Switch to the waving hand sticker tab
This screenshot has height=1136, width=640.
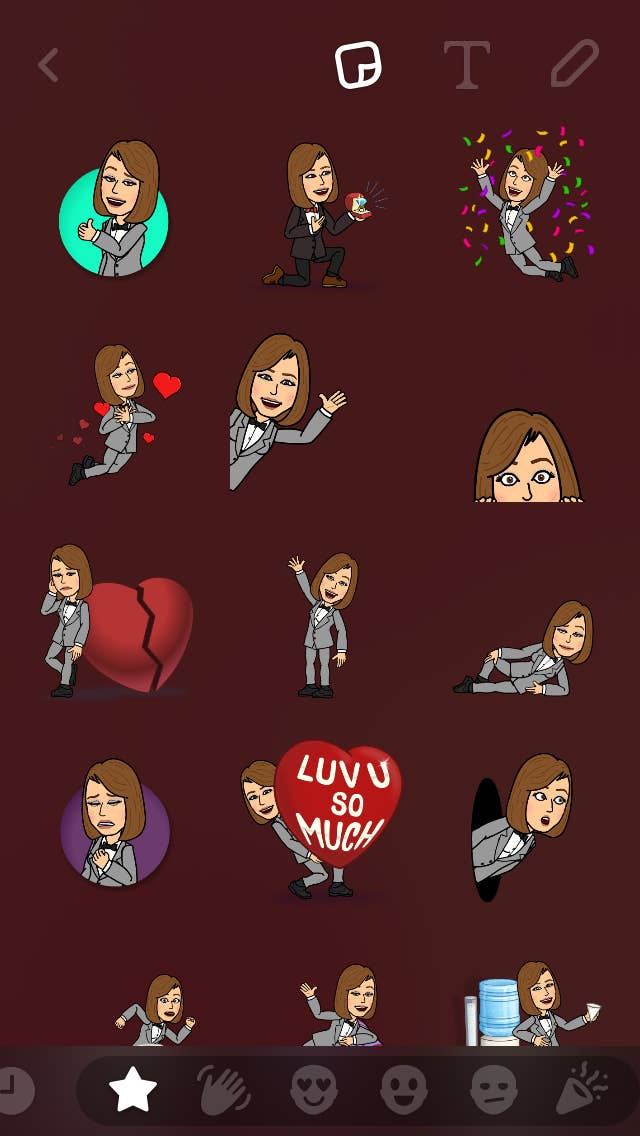[224, 1090]
